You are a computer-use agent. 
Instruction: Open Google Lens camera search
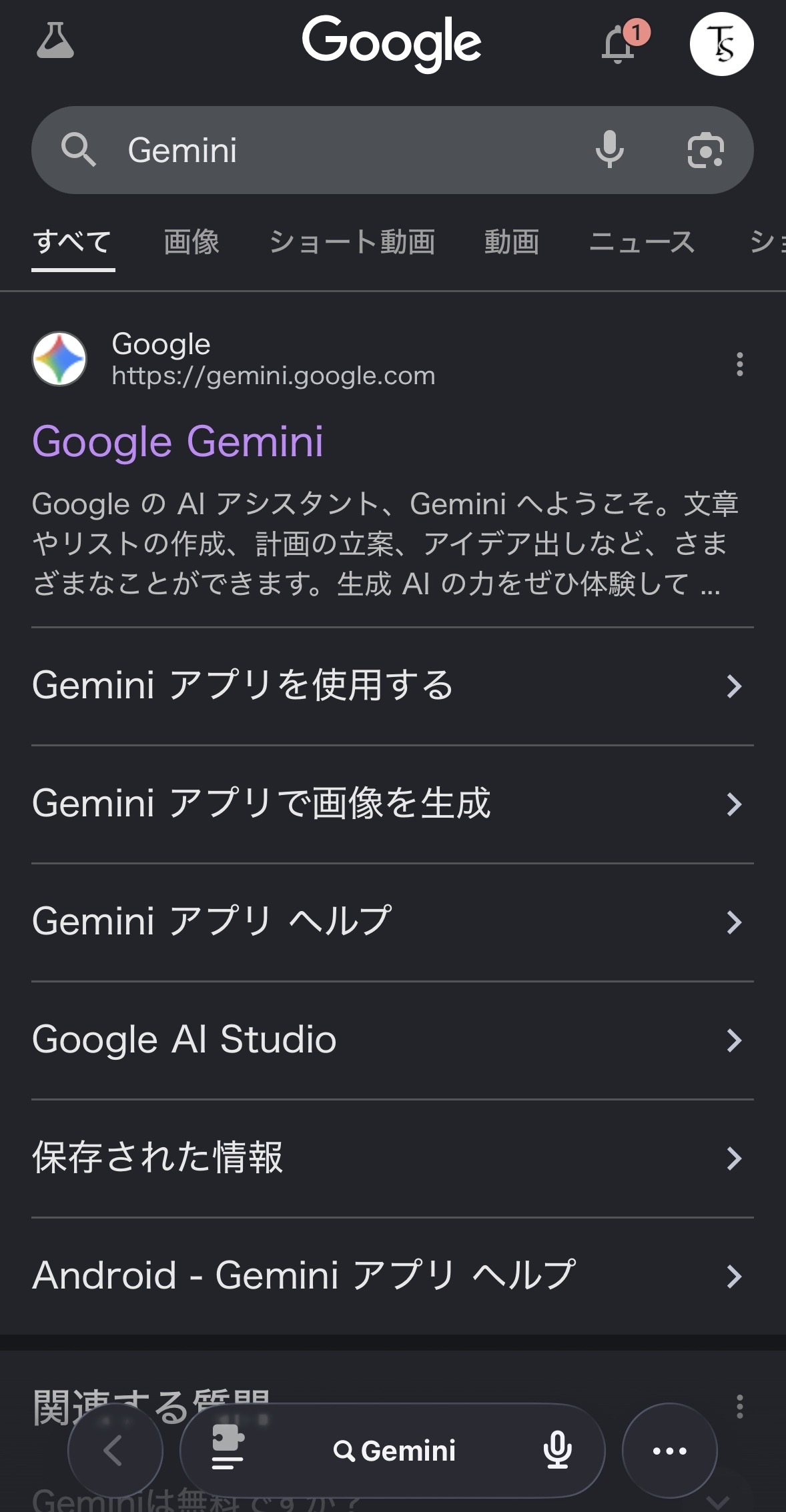(706, 150)
